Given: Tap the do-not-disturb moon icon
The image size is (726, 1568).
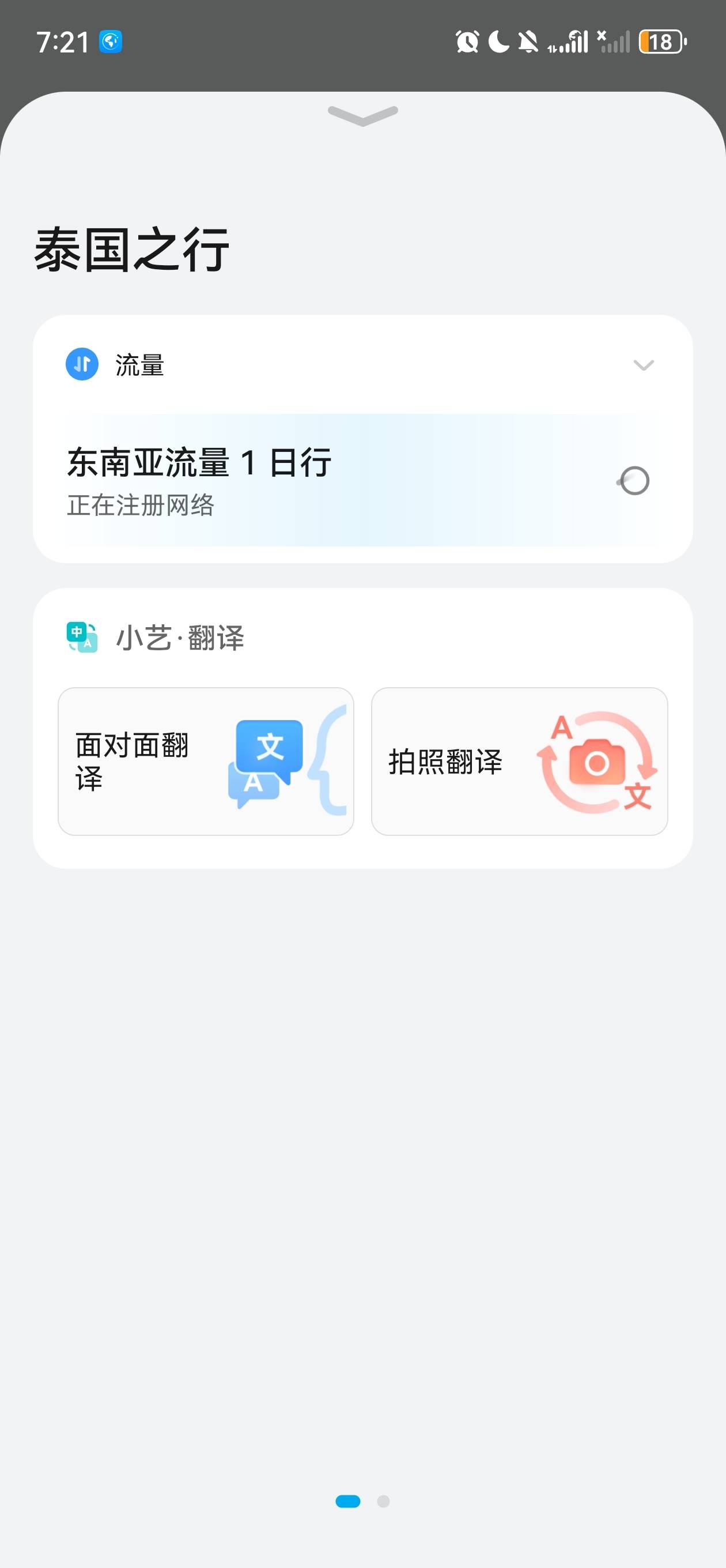Looking at the screenshot, I should (x=498, y=42).
